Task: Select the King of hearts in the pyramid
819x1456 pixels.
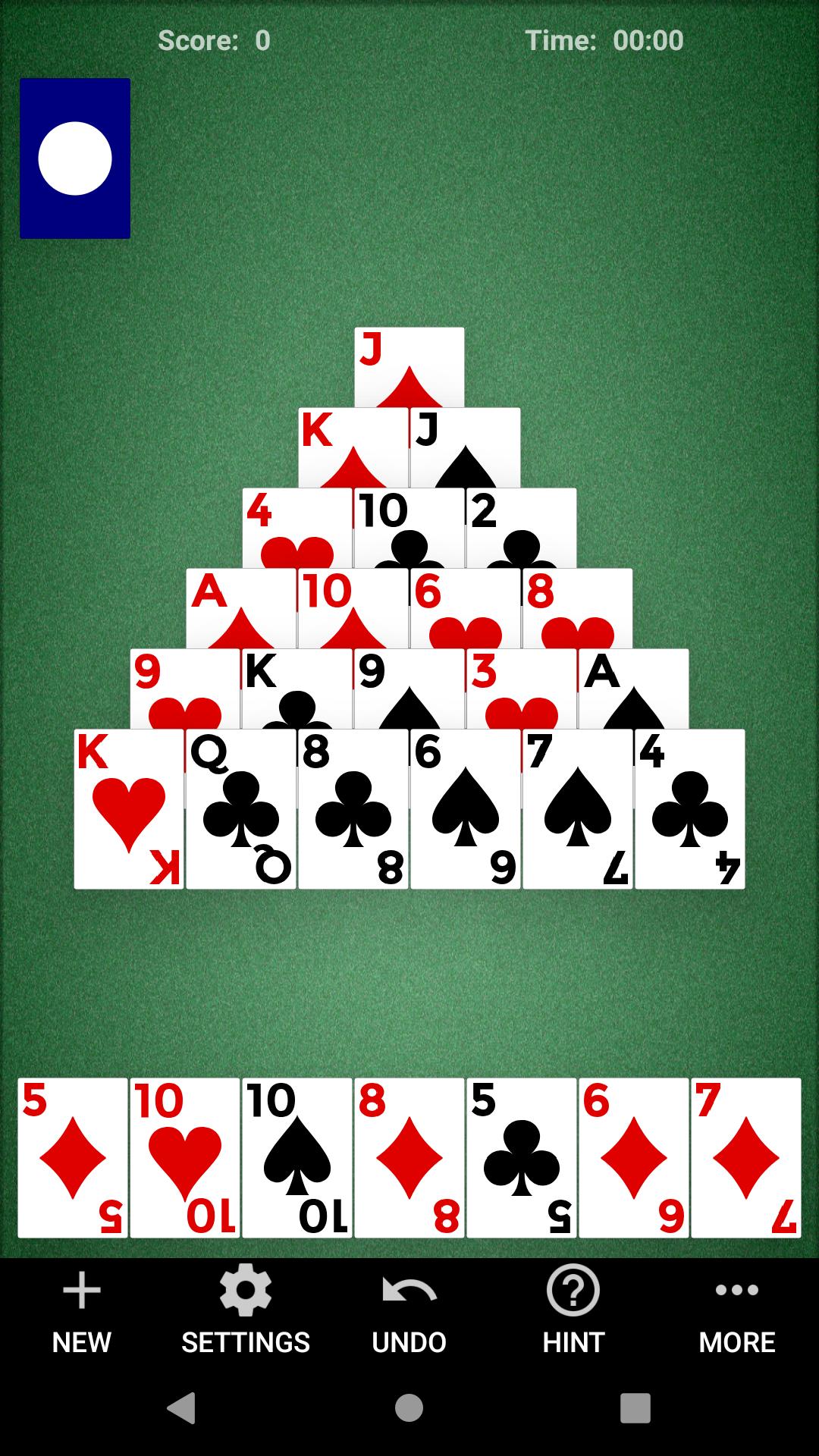Action: point(129,809)
